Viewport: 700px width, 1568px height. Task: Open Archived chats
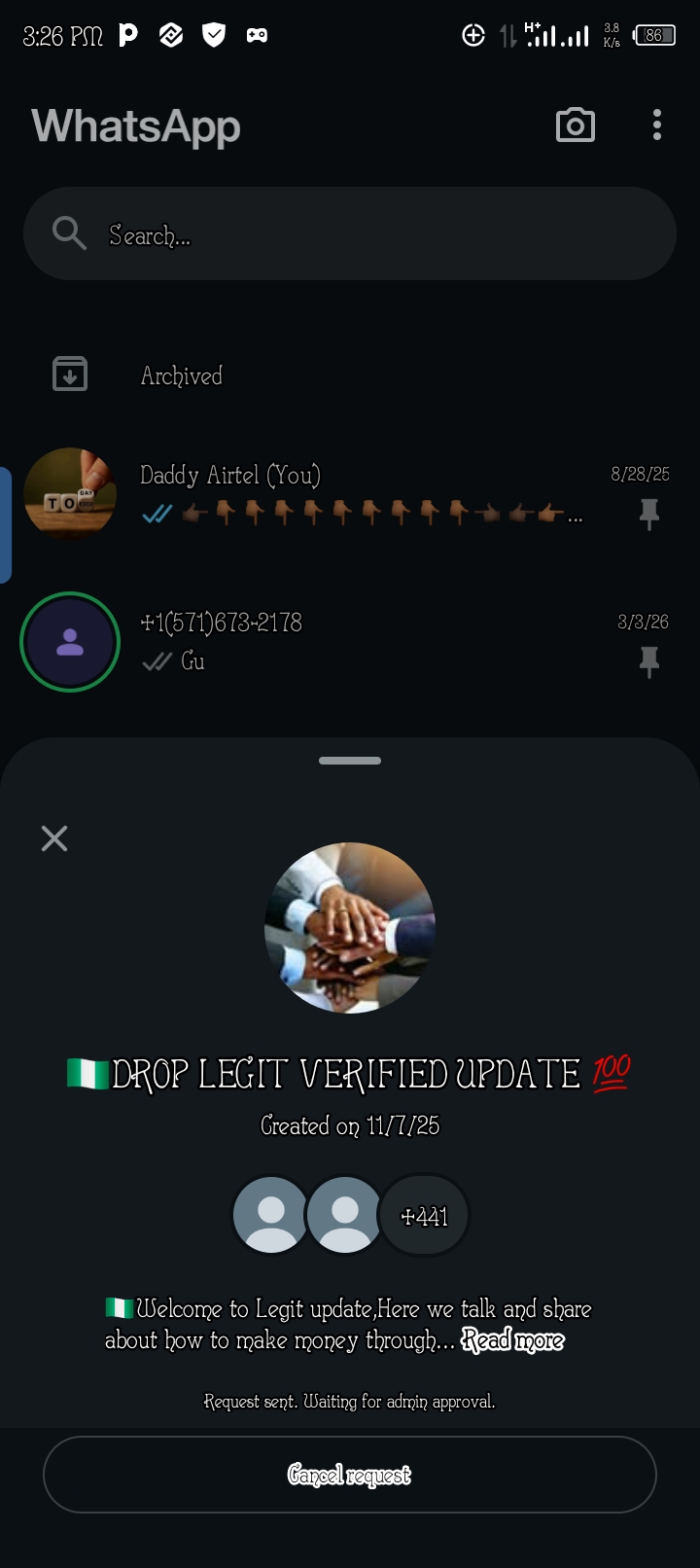tap(181, 375)
